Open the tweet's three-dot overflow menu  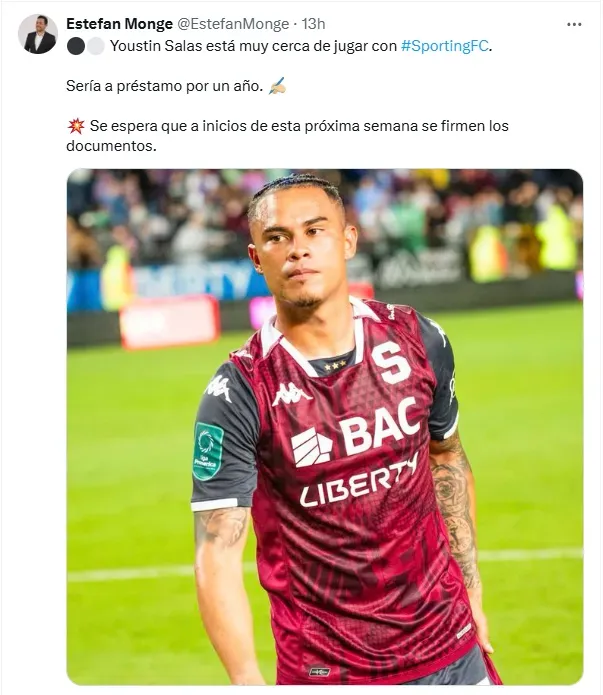[x=573, y=23]
